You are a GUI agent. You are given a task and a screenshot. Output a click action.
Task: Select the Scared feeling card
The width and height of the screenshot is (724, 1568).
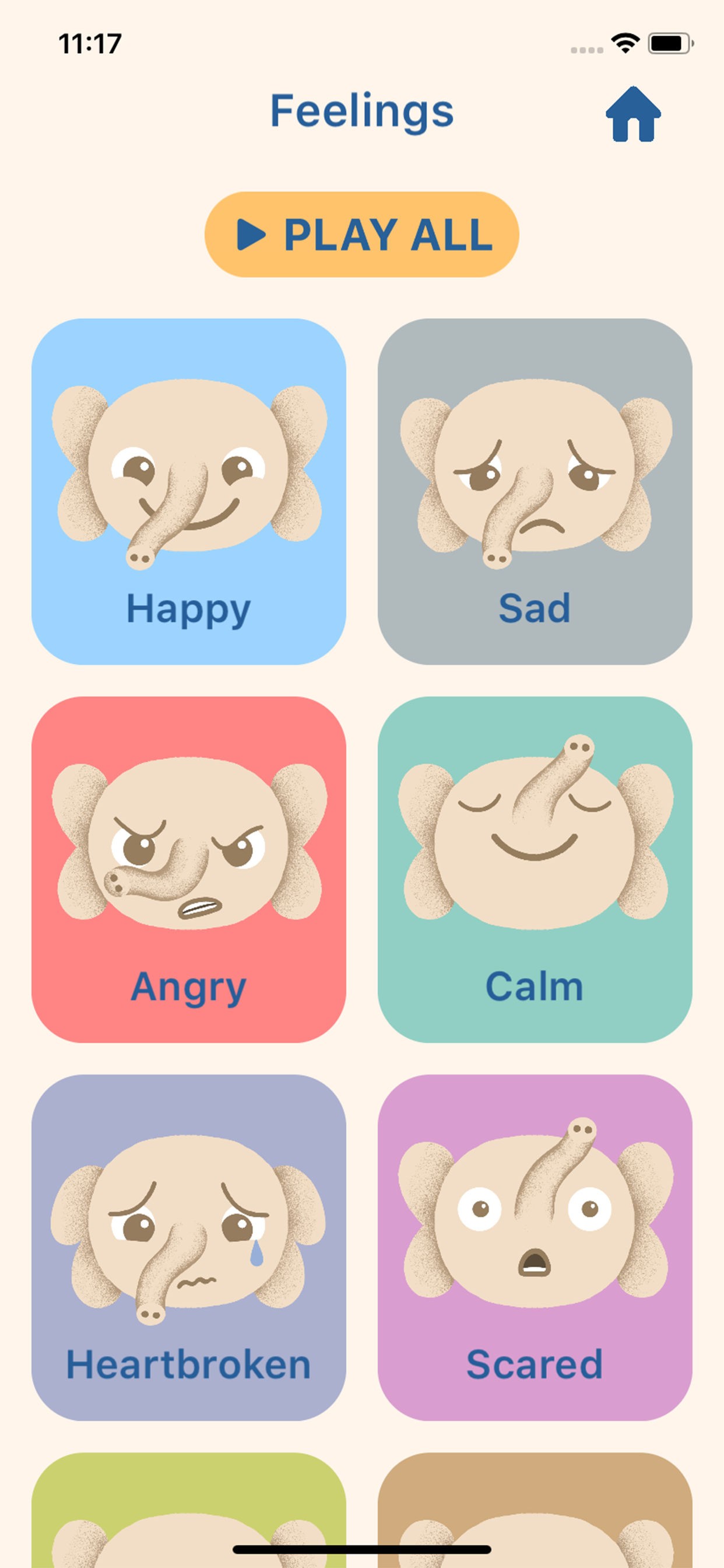534,1247
